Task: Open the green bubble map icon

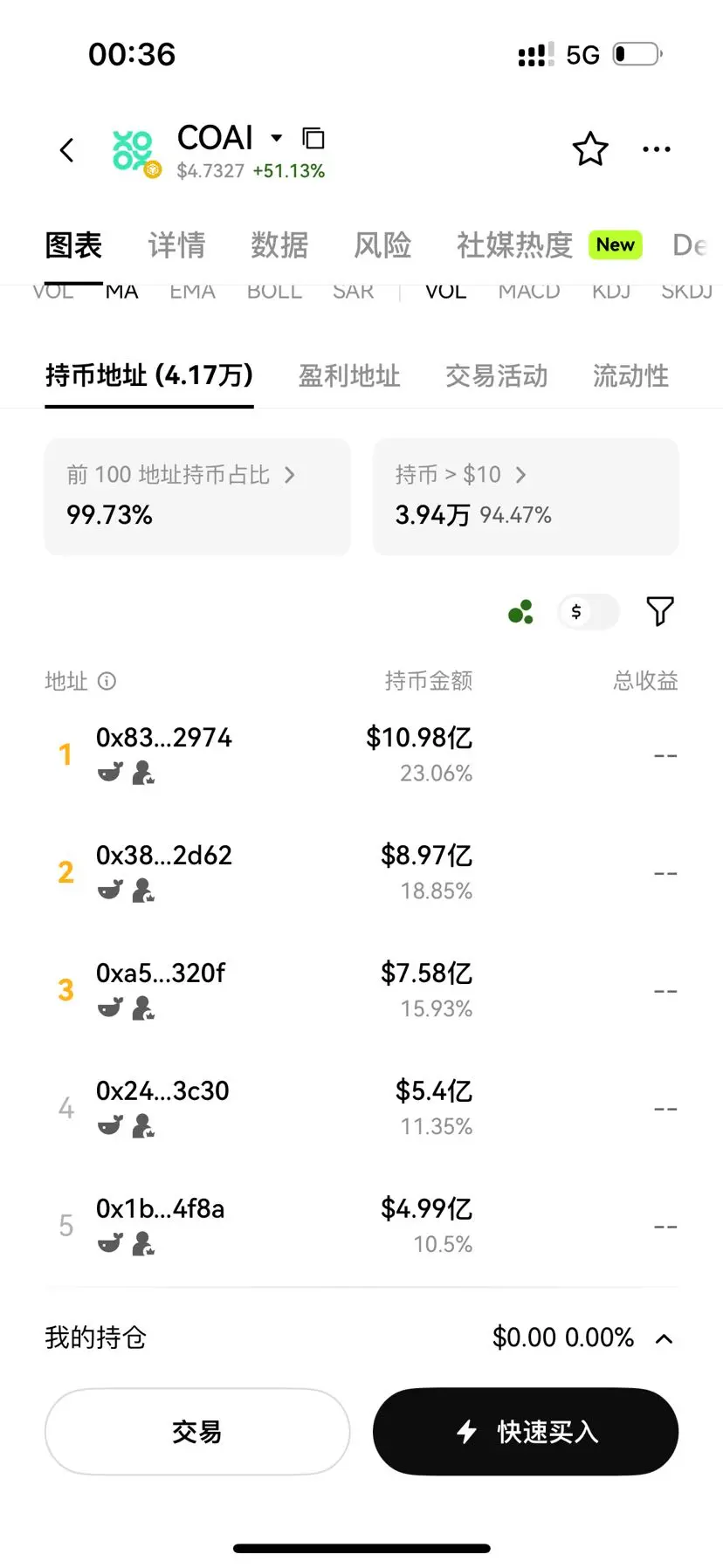Action: pos(521,612)
